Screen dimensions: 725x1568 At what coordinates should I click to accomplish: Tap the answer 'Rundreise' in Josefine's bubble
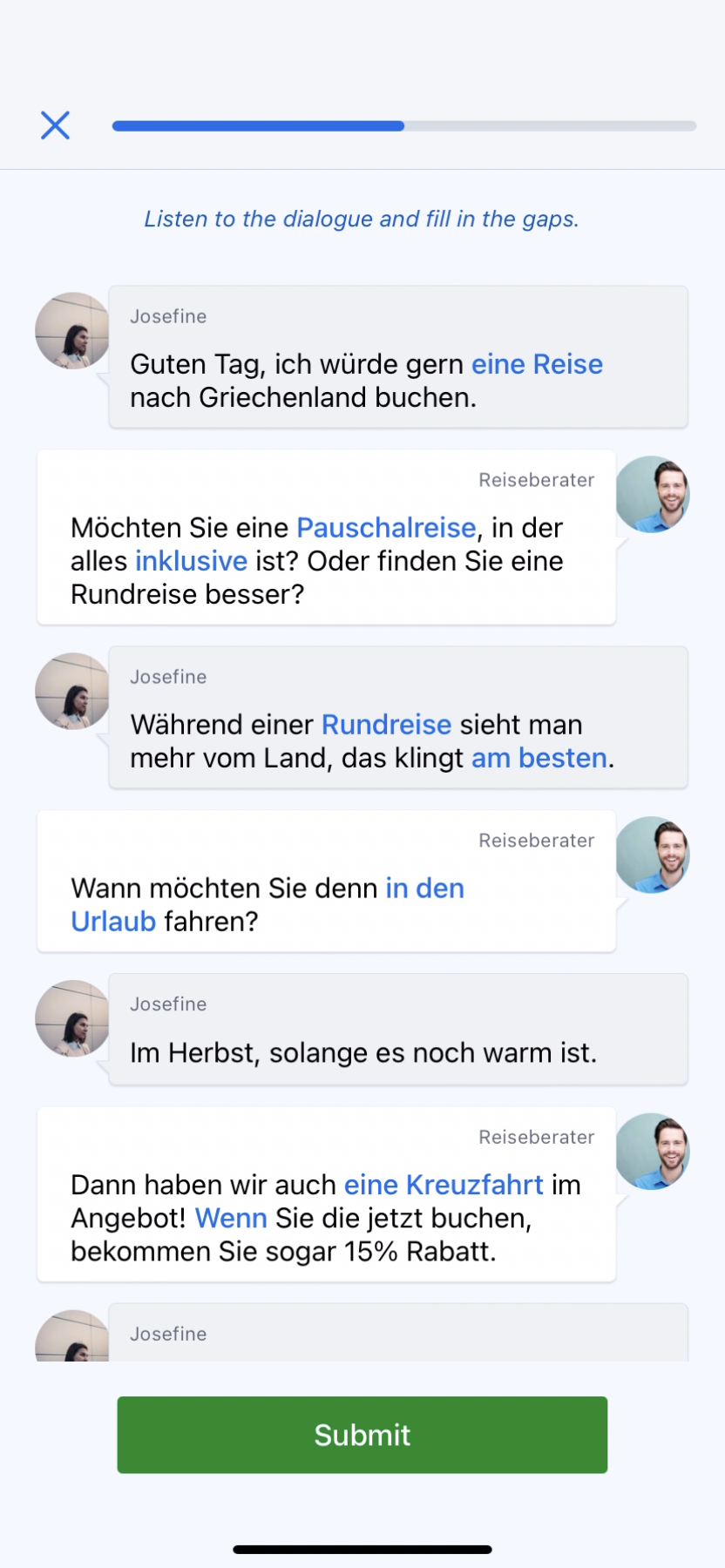click(x=386, y=724)
